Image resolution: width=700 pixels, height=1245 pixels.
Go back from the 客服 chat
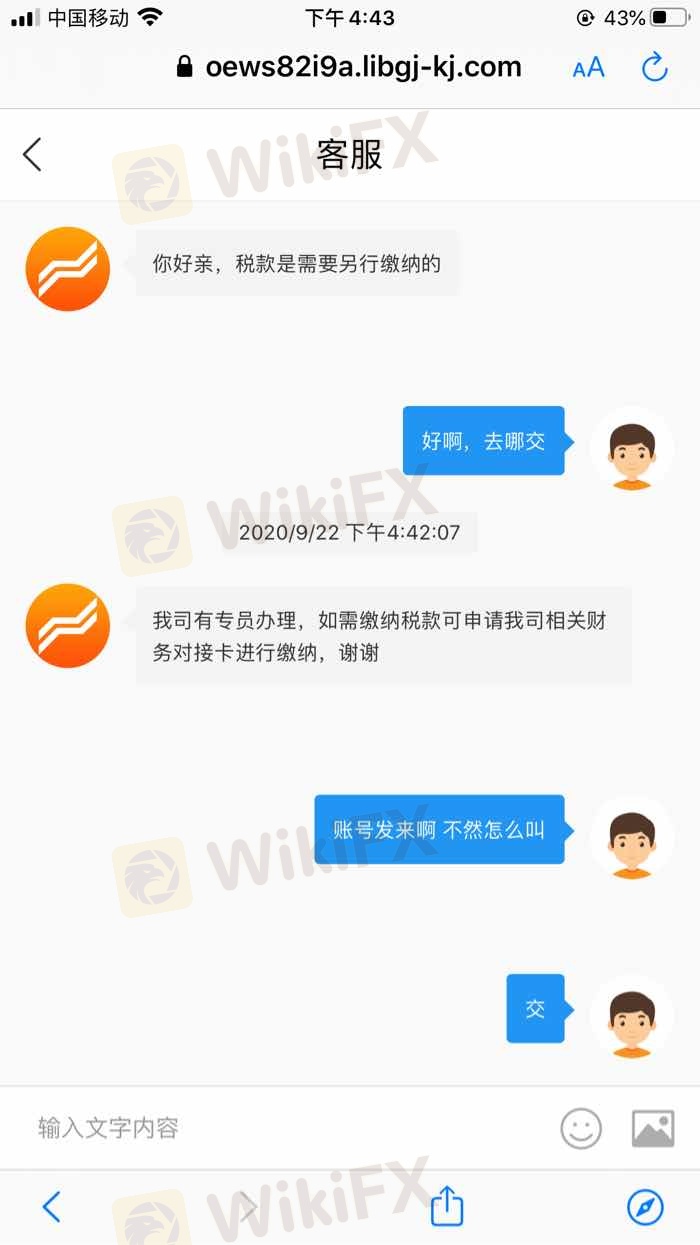pos(33,155)
